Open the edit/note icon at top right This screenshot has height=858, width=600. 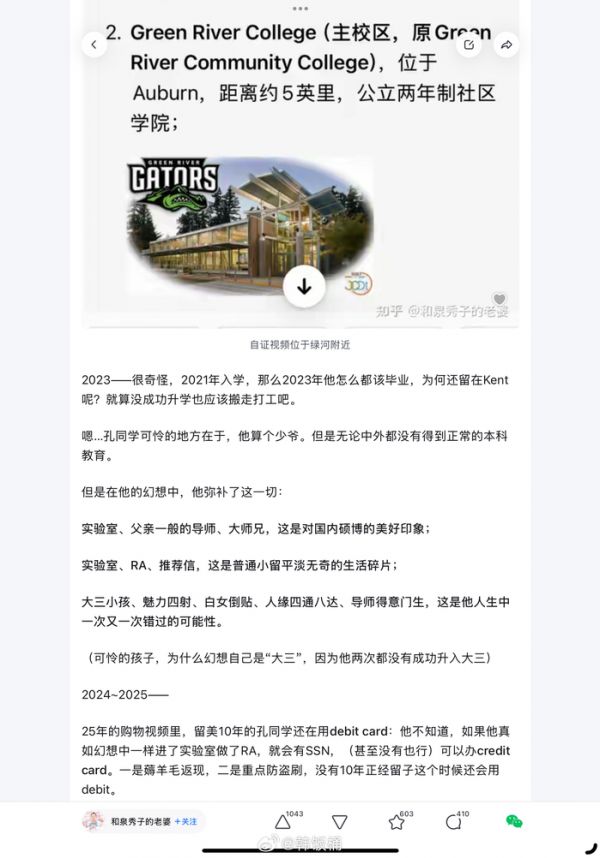pos(470,45)
